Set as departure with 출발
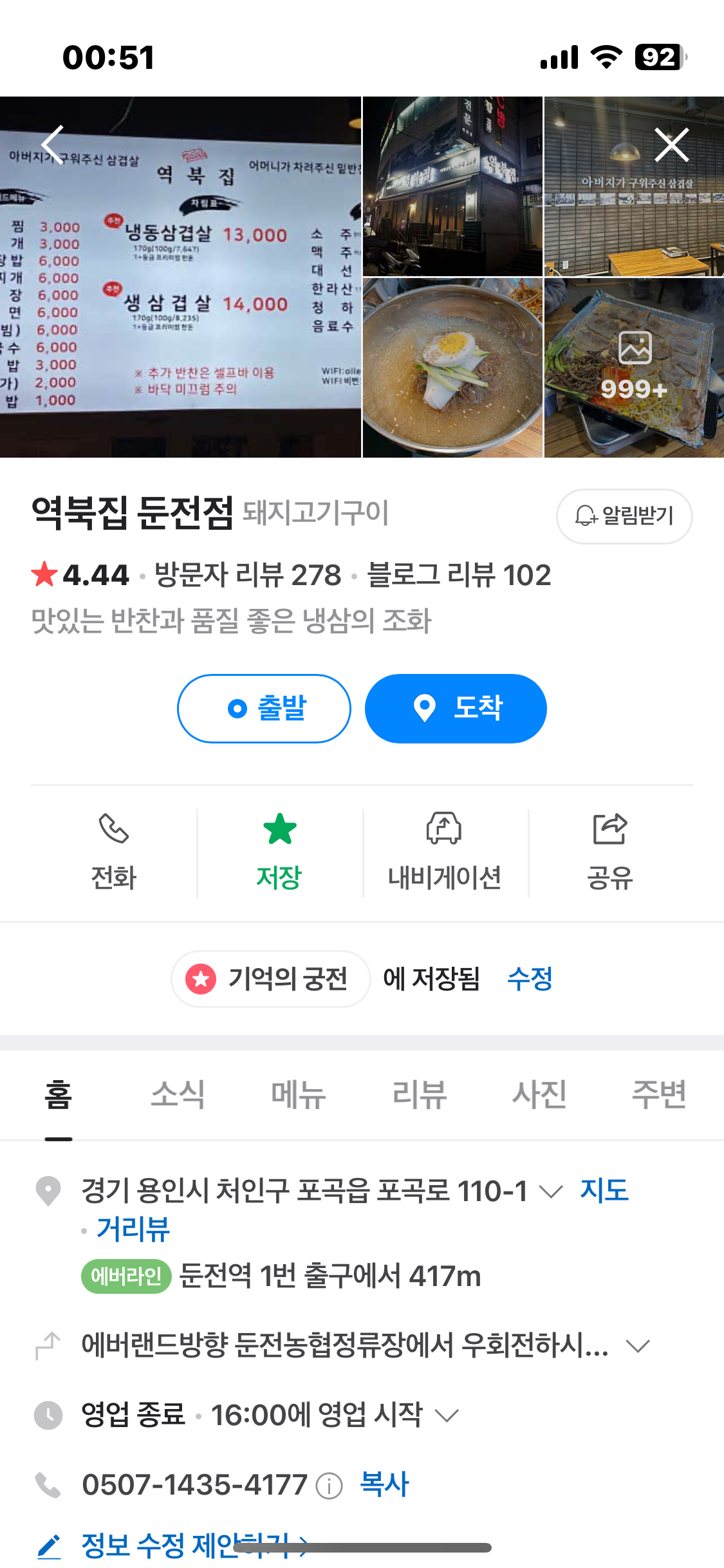 point(265,709)
